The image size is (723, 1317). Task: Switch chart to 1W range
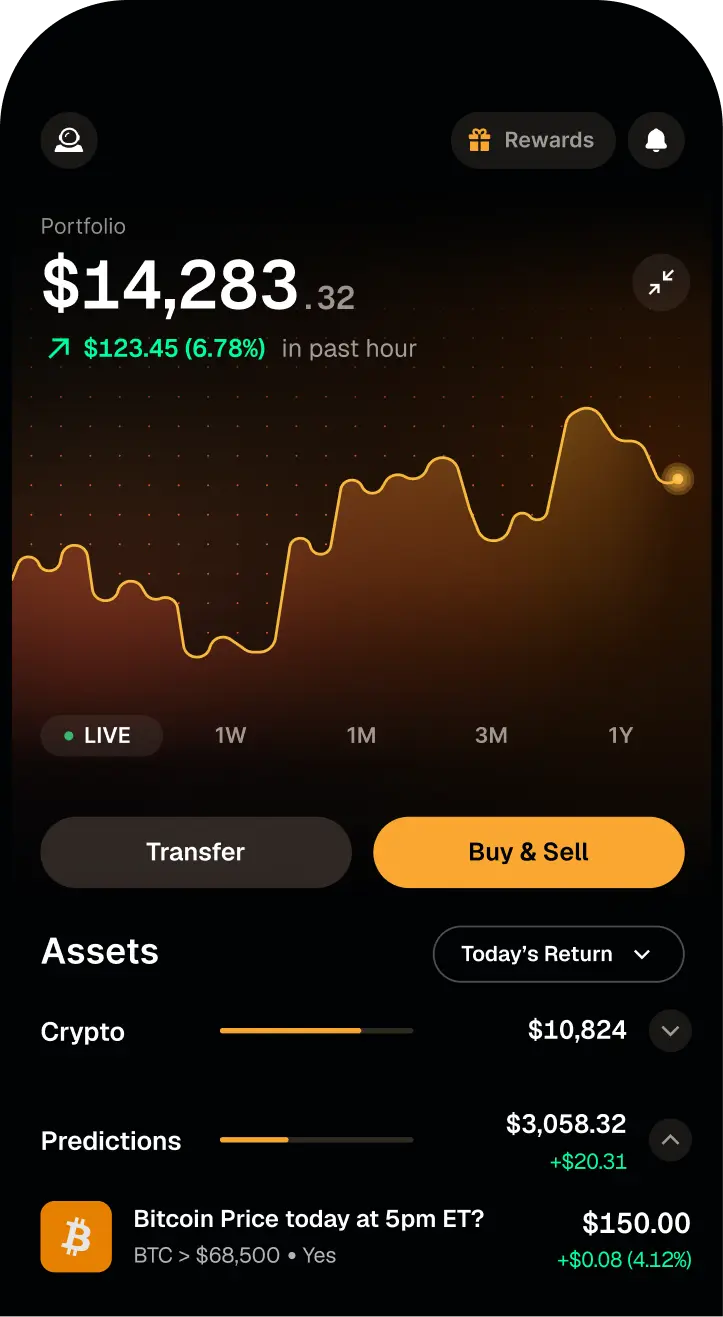tap(230, 735)
